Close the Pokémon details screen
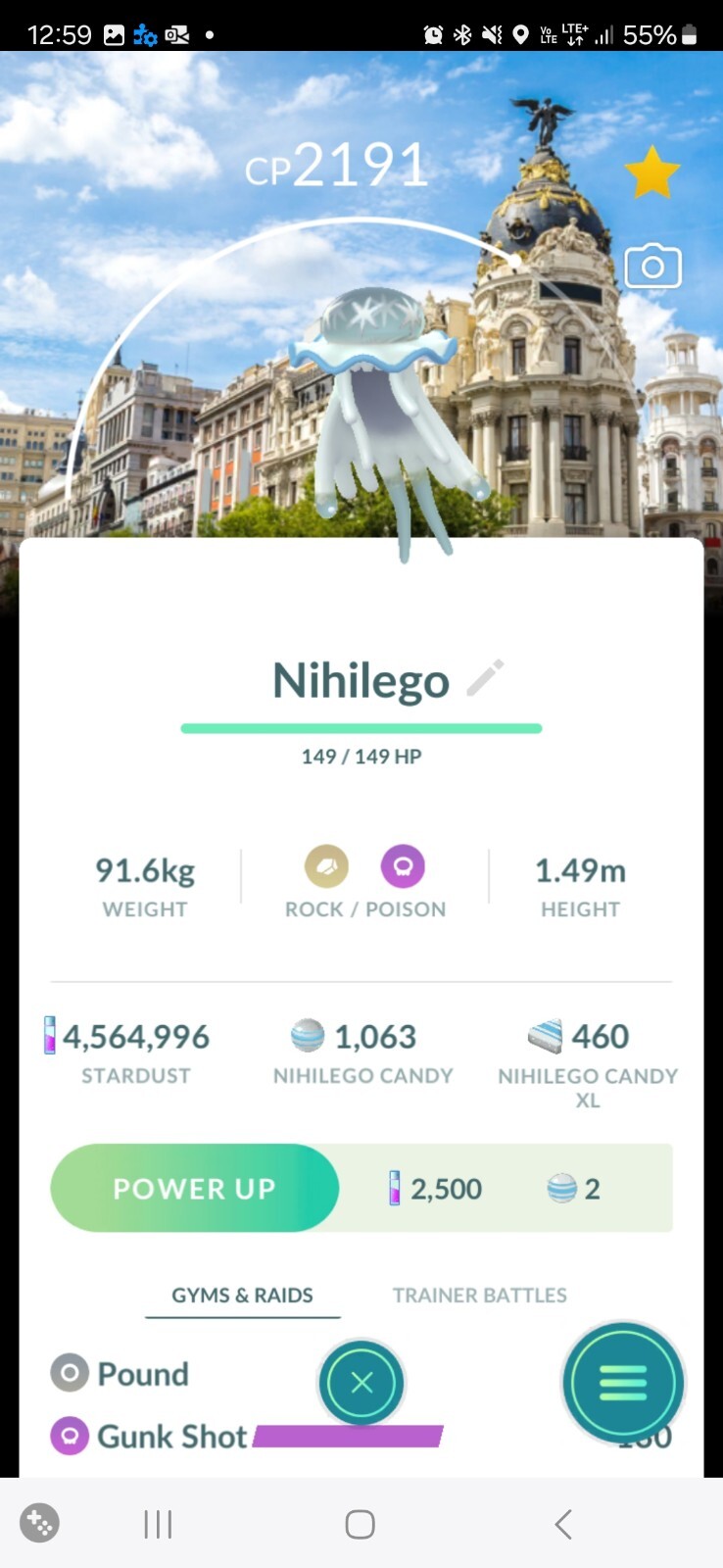723x1568 pixels. click(361, 1383)
